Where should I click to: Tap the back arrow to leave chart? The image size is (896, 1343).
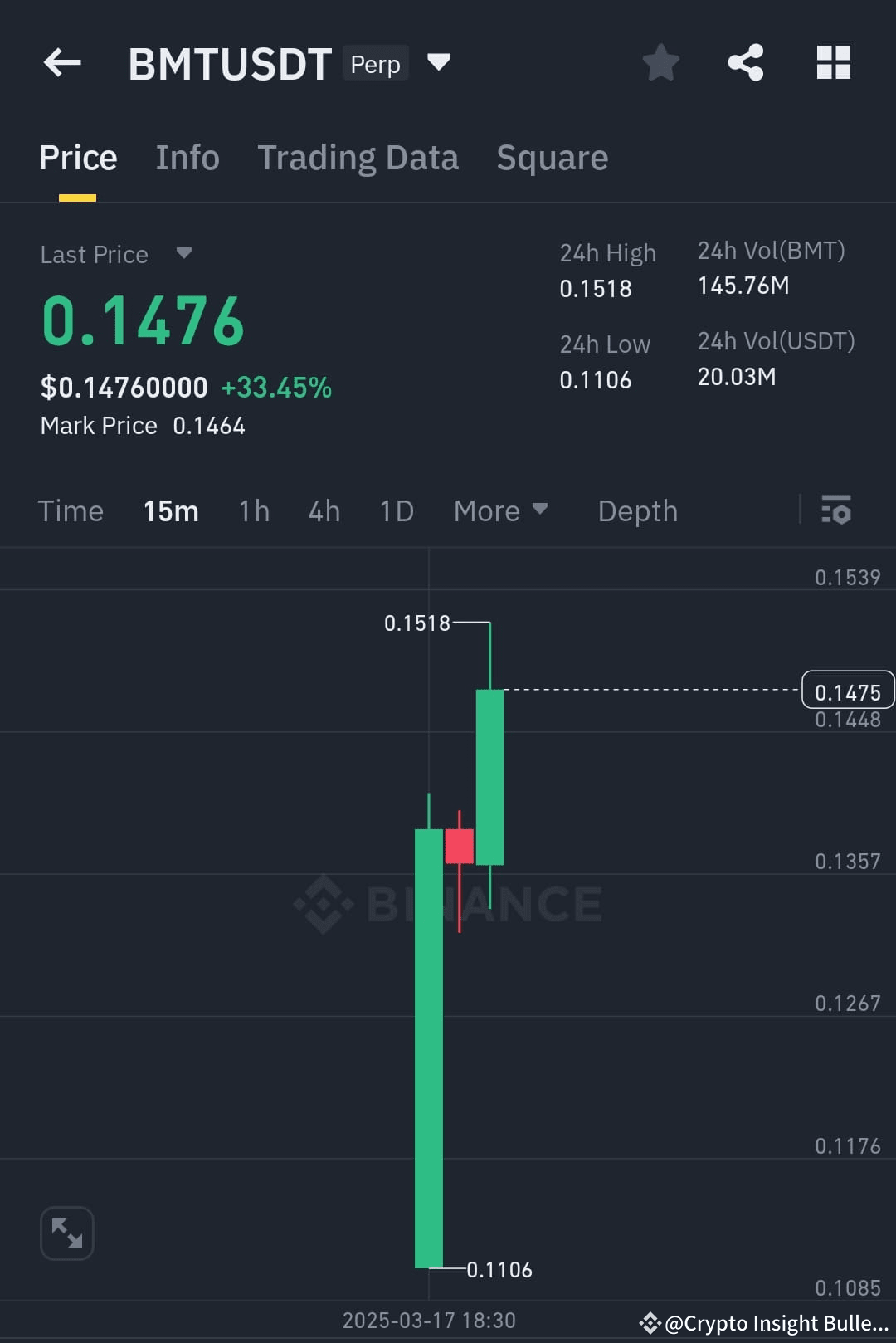pos(61,62)
